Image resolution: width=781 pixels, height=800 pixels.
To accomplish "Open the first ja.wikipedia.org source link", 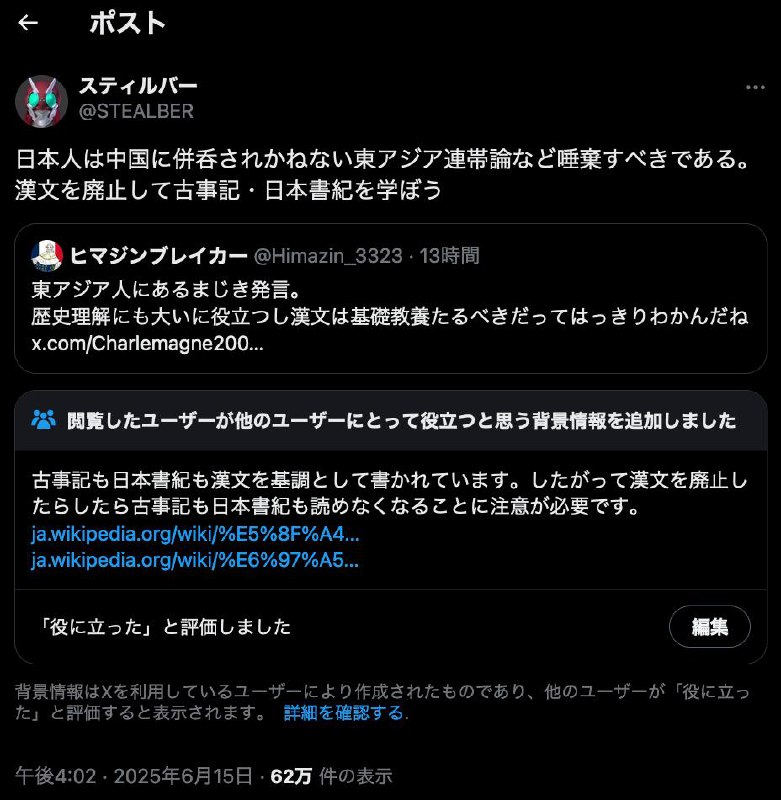I will tap(195, 533).
